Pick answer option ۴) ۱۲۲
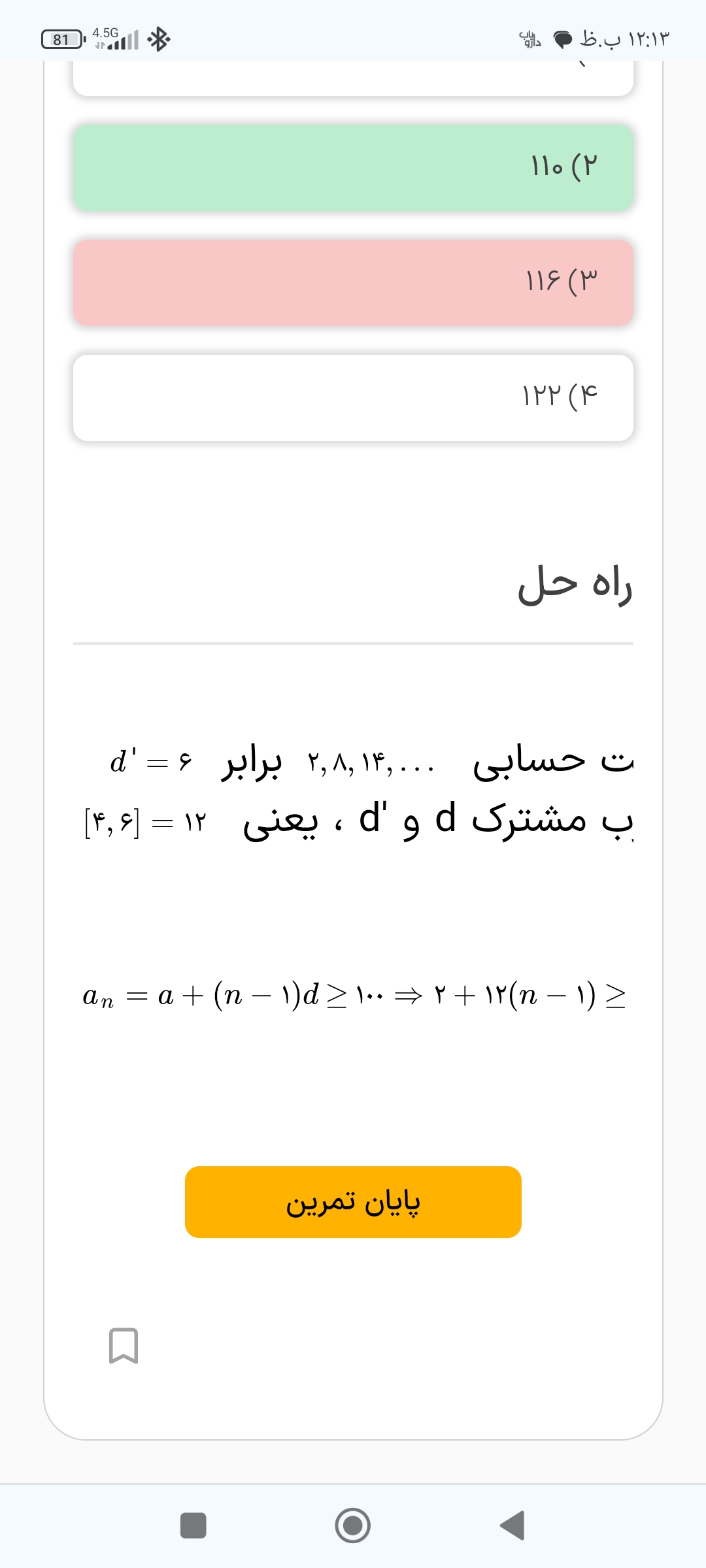 tap(353, 397)
